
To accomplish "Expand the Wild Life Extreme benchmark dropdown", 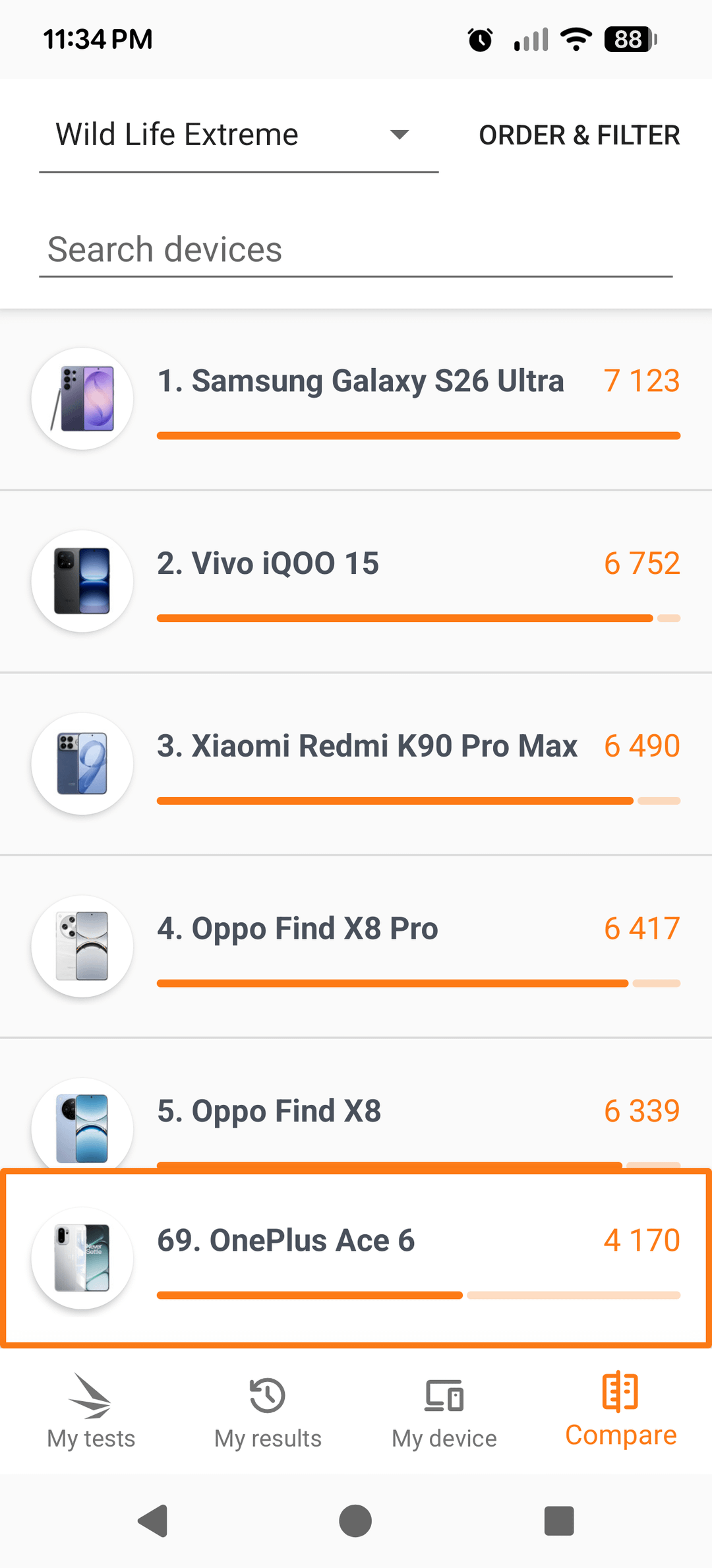I will click(x=237, y=135).
